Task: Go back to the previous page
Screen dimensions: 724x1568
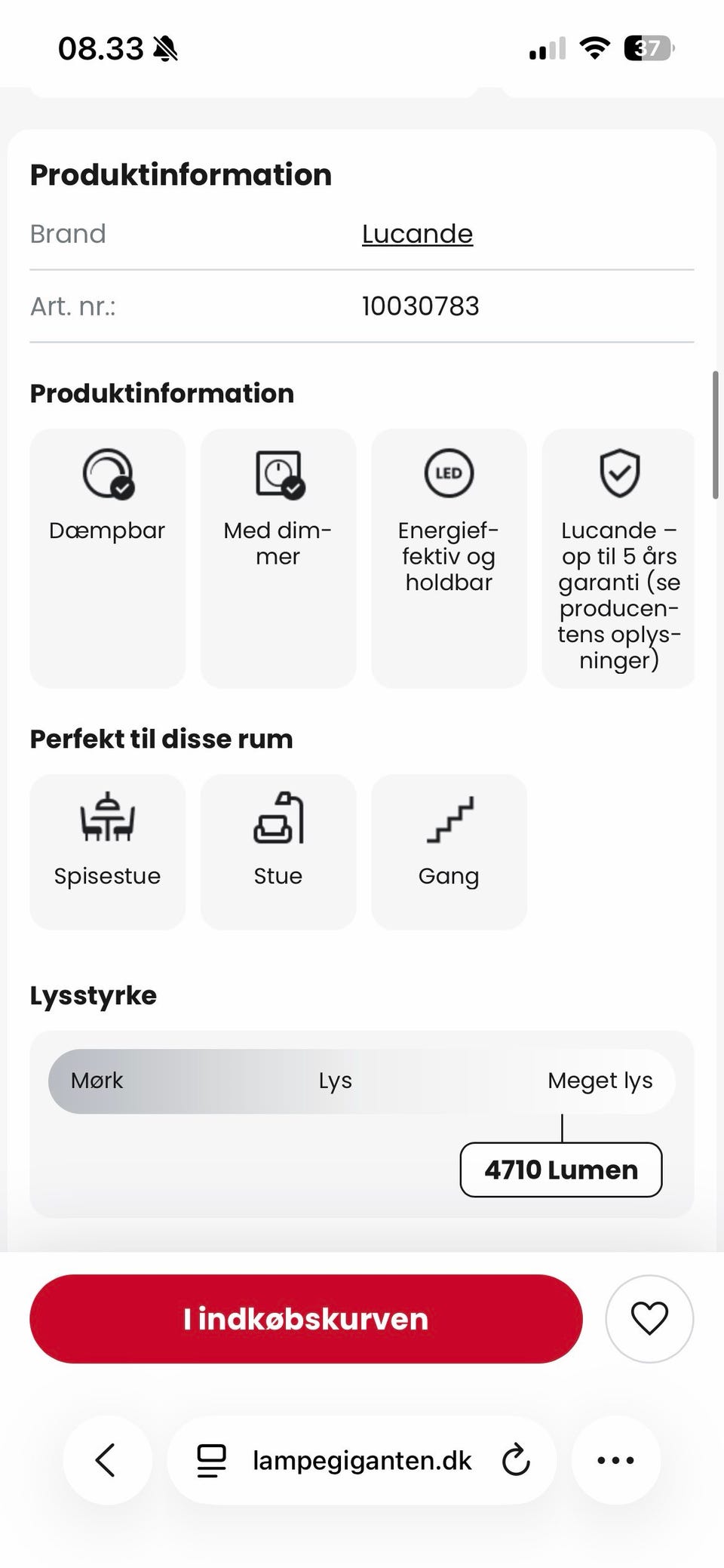Action: coord(106,1460)
